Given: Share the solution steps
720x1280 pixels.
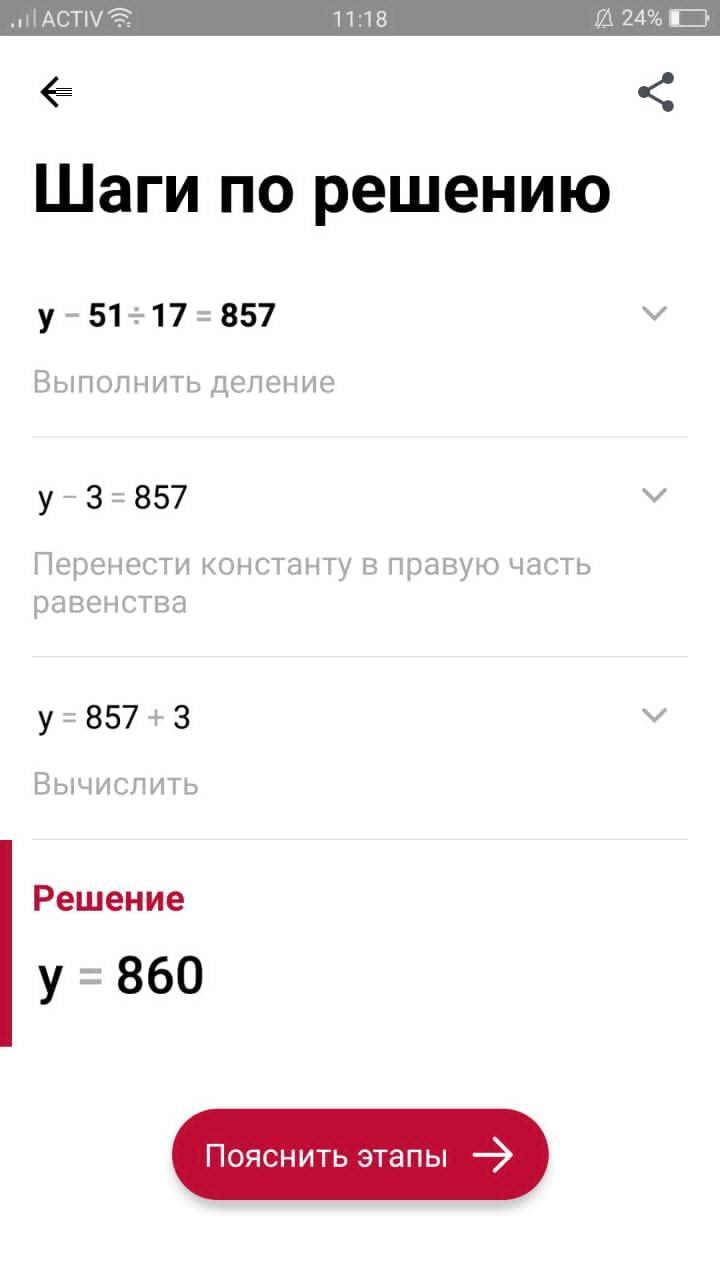Looking at the screenshot, I should click(656, 92).
